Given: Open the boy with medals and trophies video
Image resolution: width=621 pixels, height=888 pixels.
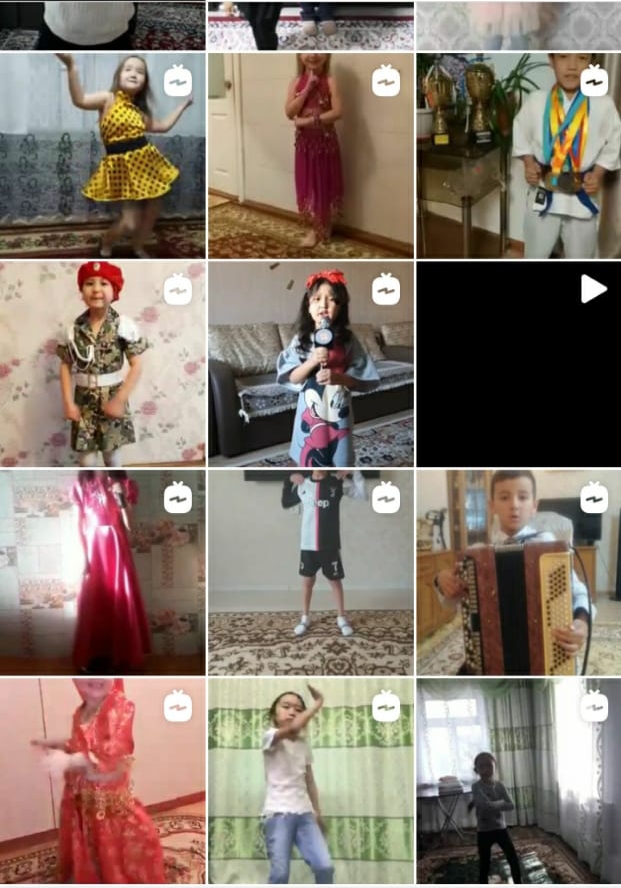Looking at the screenshot, I should pos(518,156).
